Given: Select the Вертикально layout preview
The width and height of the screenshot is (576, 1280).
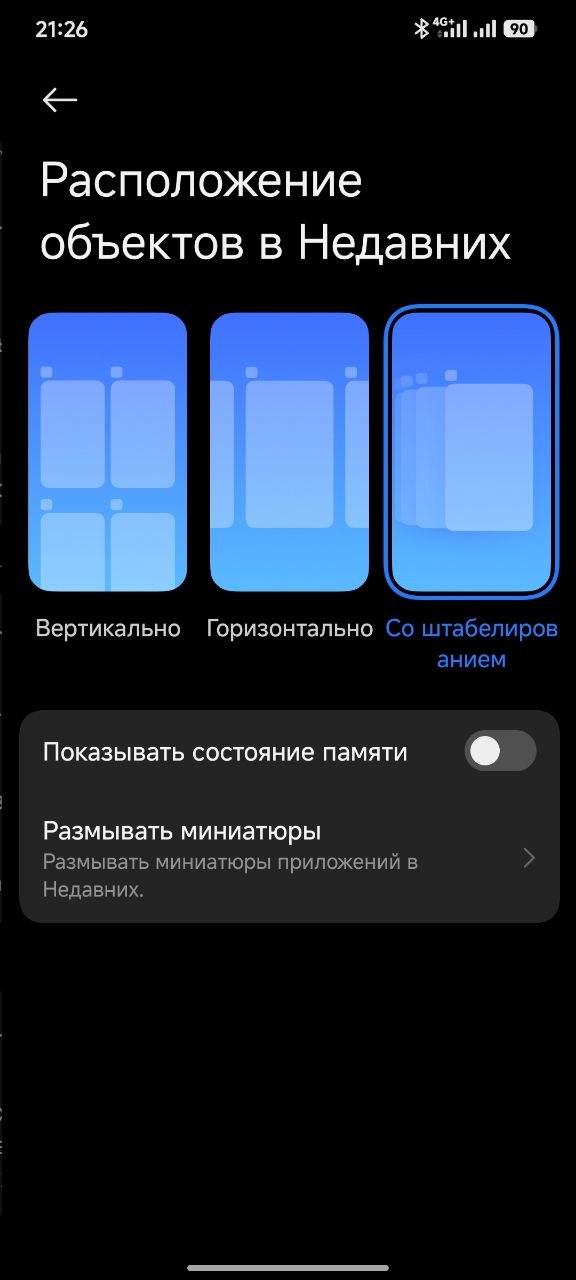Looking at the screenshot, I should click(108, 452).
